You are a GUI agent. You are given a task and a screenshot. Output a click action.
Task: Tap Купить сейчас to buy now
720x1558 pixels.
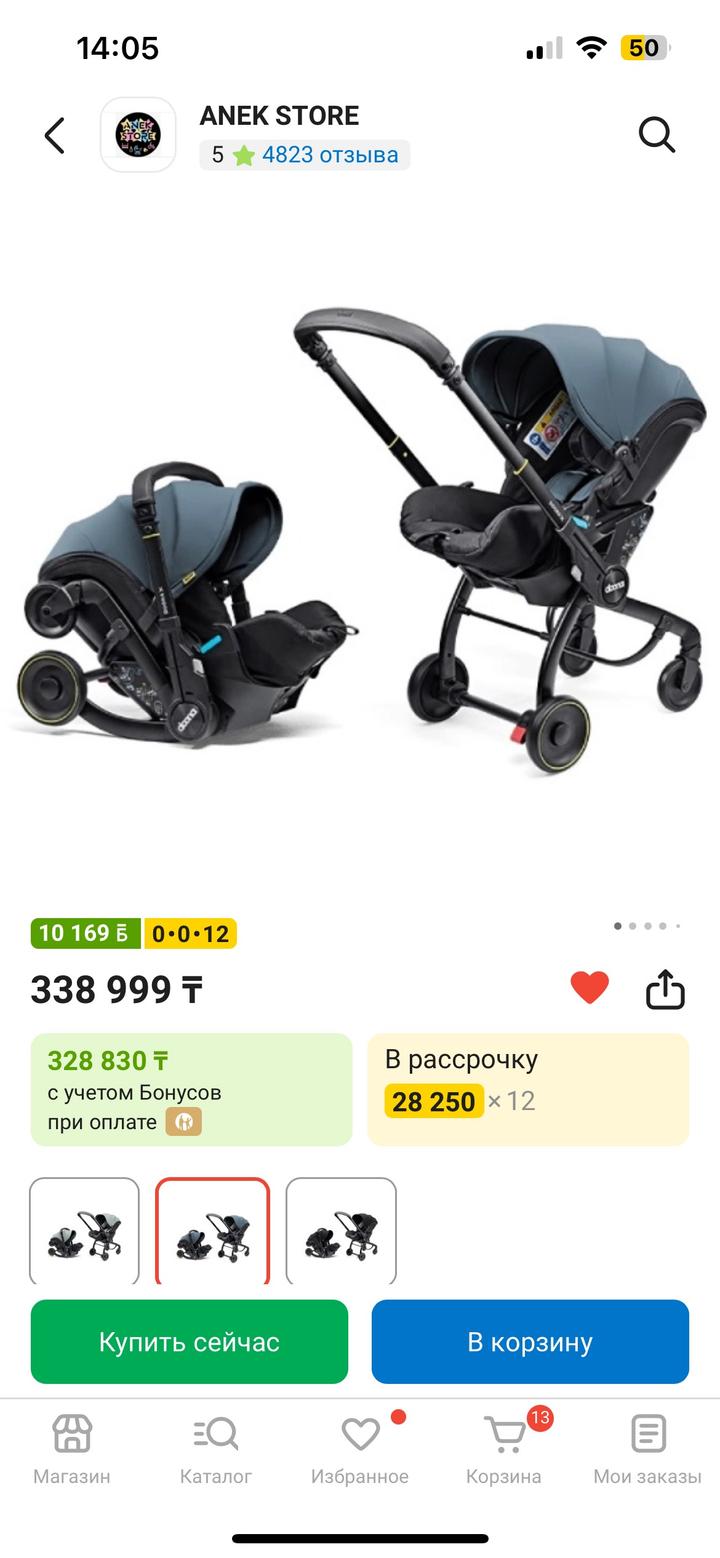[x=189, y=1341]
